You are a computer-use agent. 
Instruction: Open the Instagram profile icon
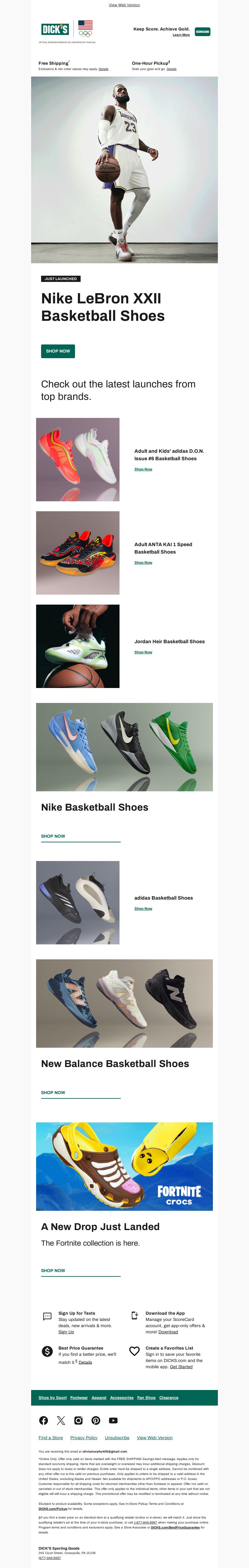78,1421
